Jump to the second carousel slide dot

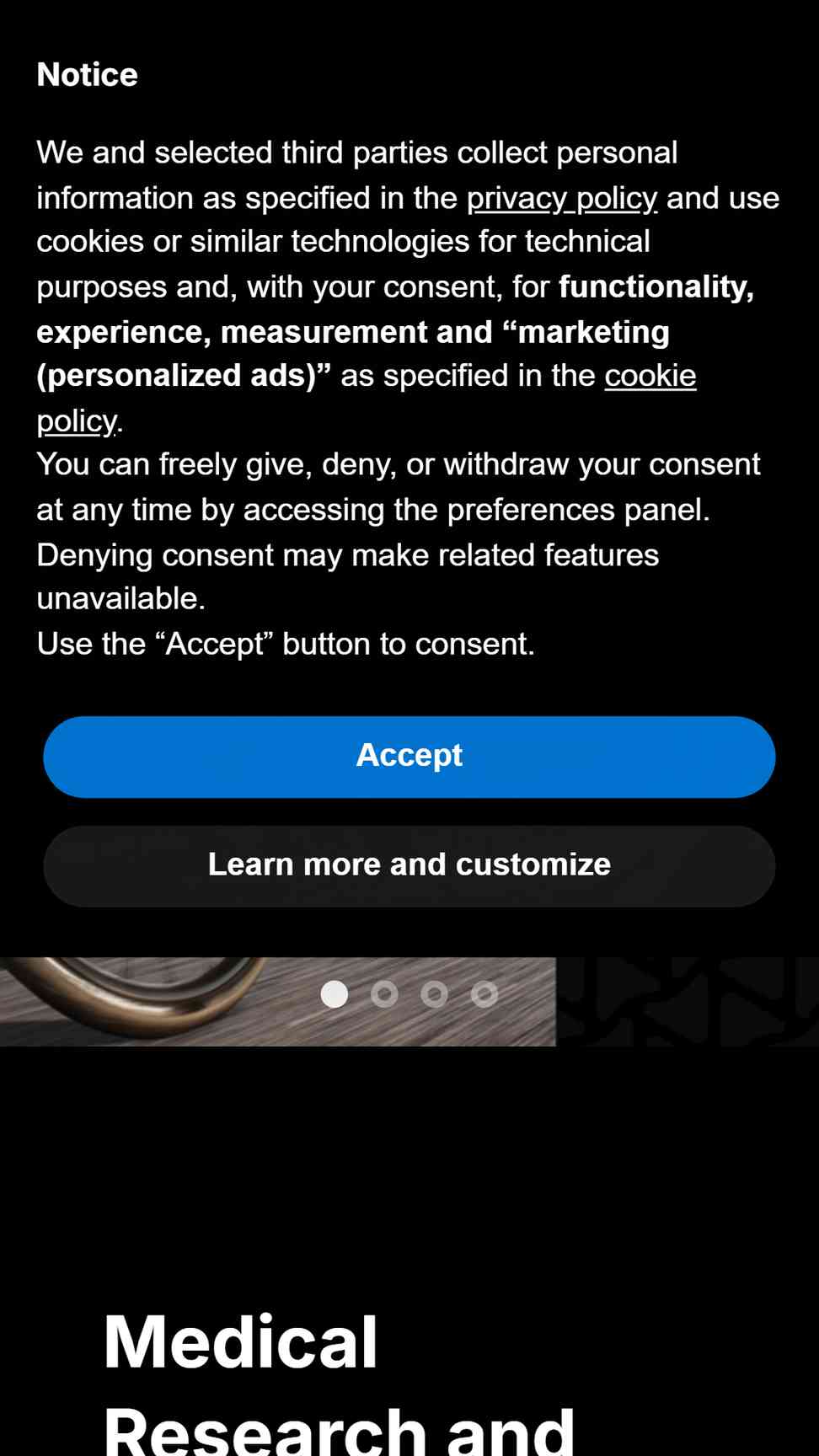click(384, 994)
